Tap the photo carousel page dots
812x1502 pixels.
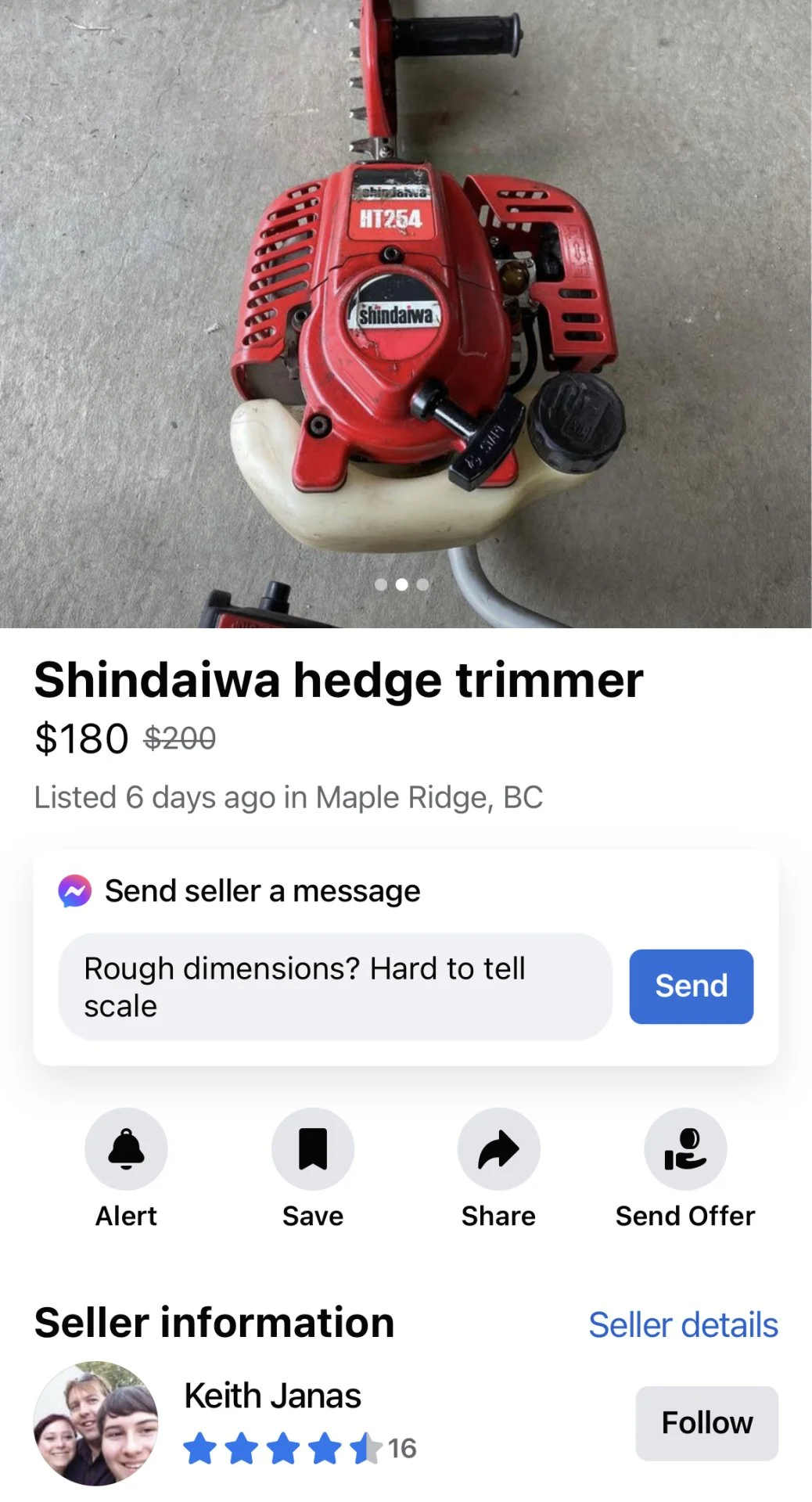(x=401, y=584)
